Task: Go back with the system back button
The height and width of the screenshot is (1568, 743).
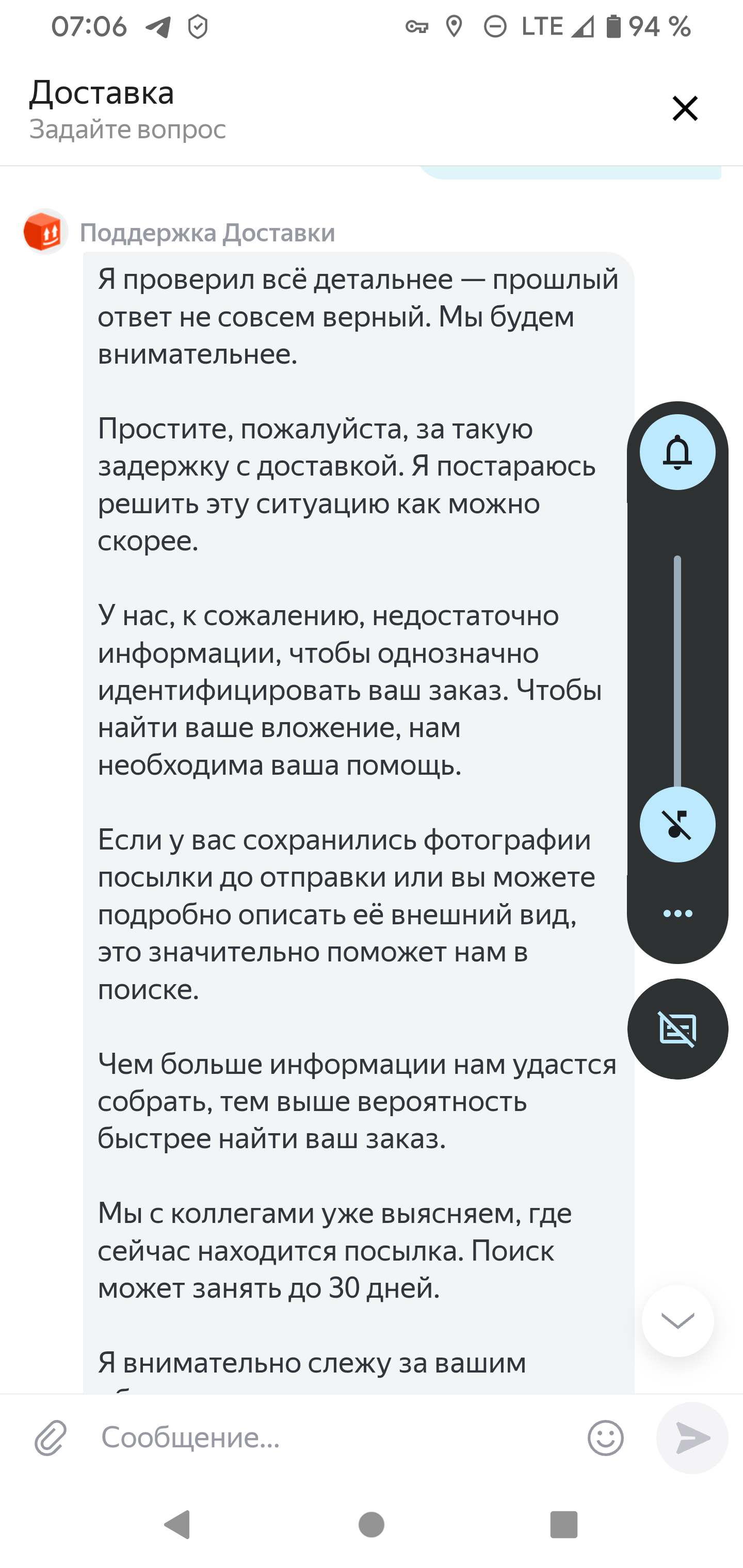Action: (177, 1524)
